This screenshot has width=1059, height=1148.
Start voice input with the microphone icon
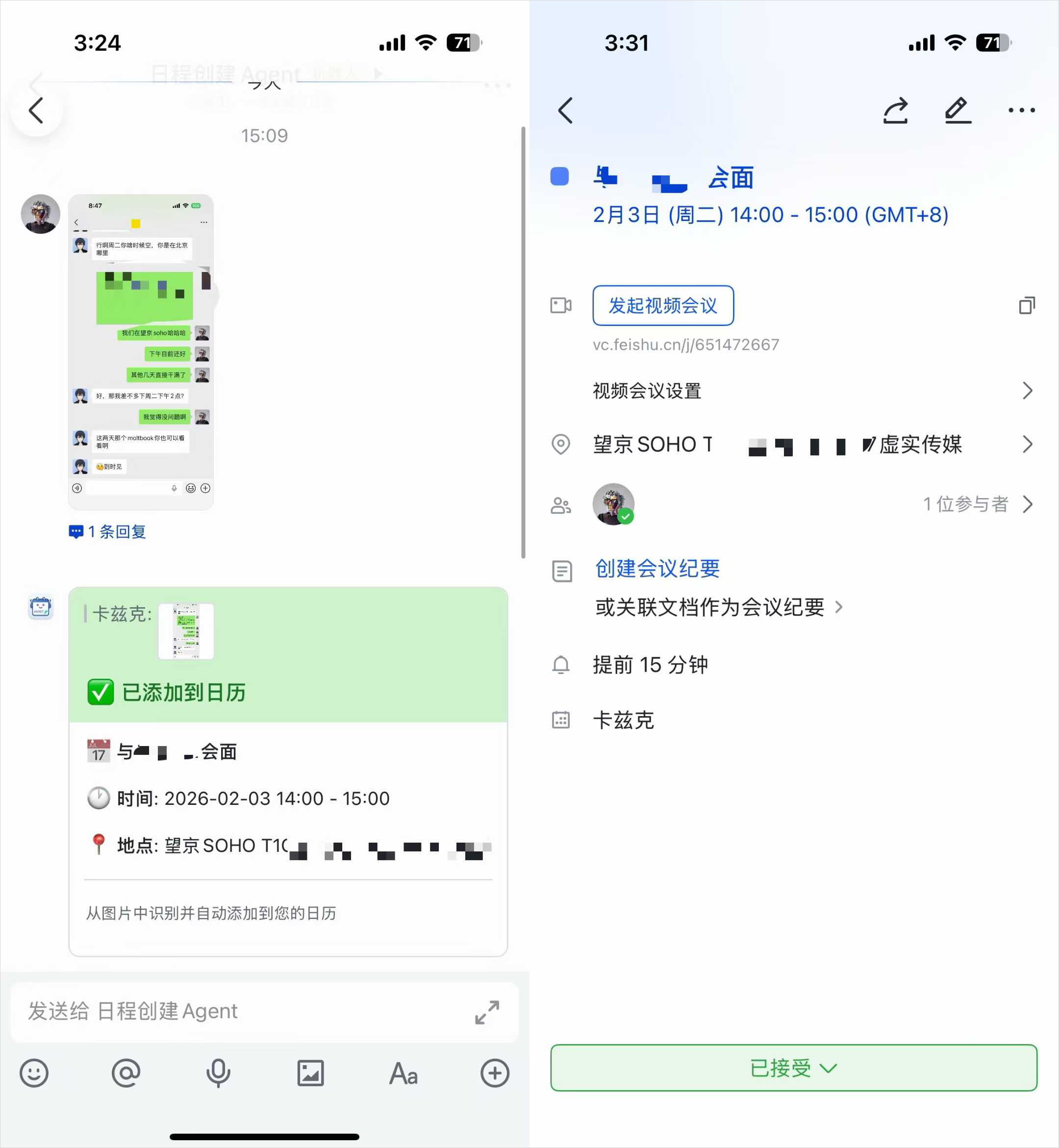coord(219,1073)
